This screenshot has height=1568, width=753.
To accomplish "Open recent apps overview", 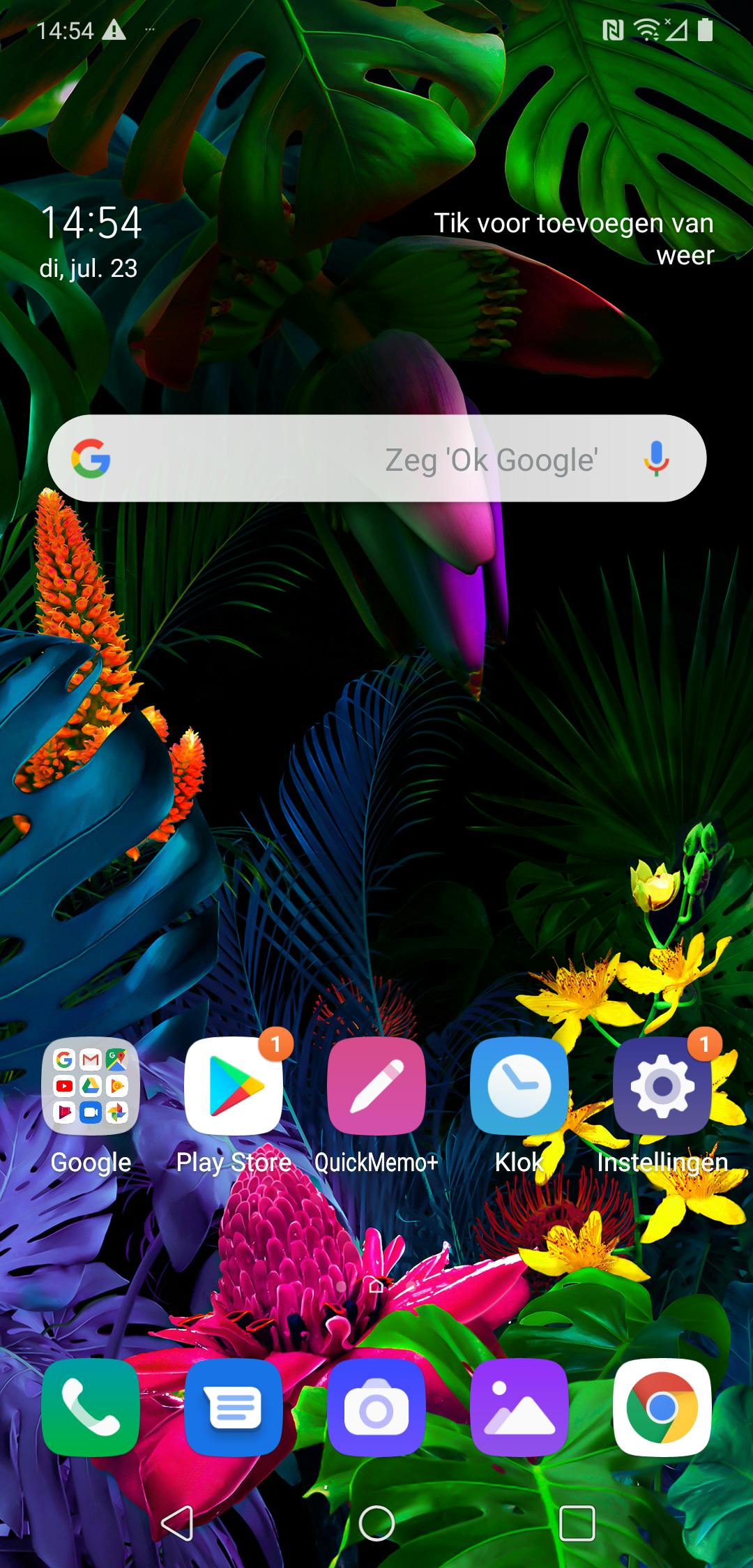I will pyautogui.click(x=577, y=1523).
